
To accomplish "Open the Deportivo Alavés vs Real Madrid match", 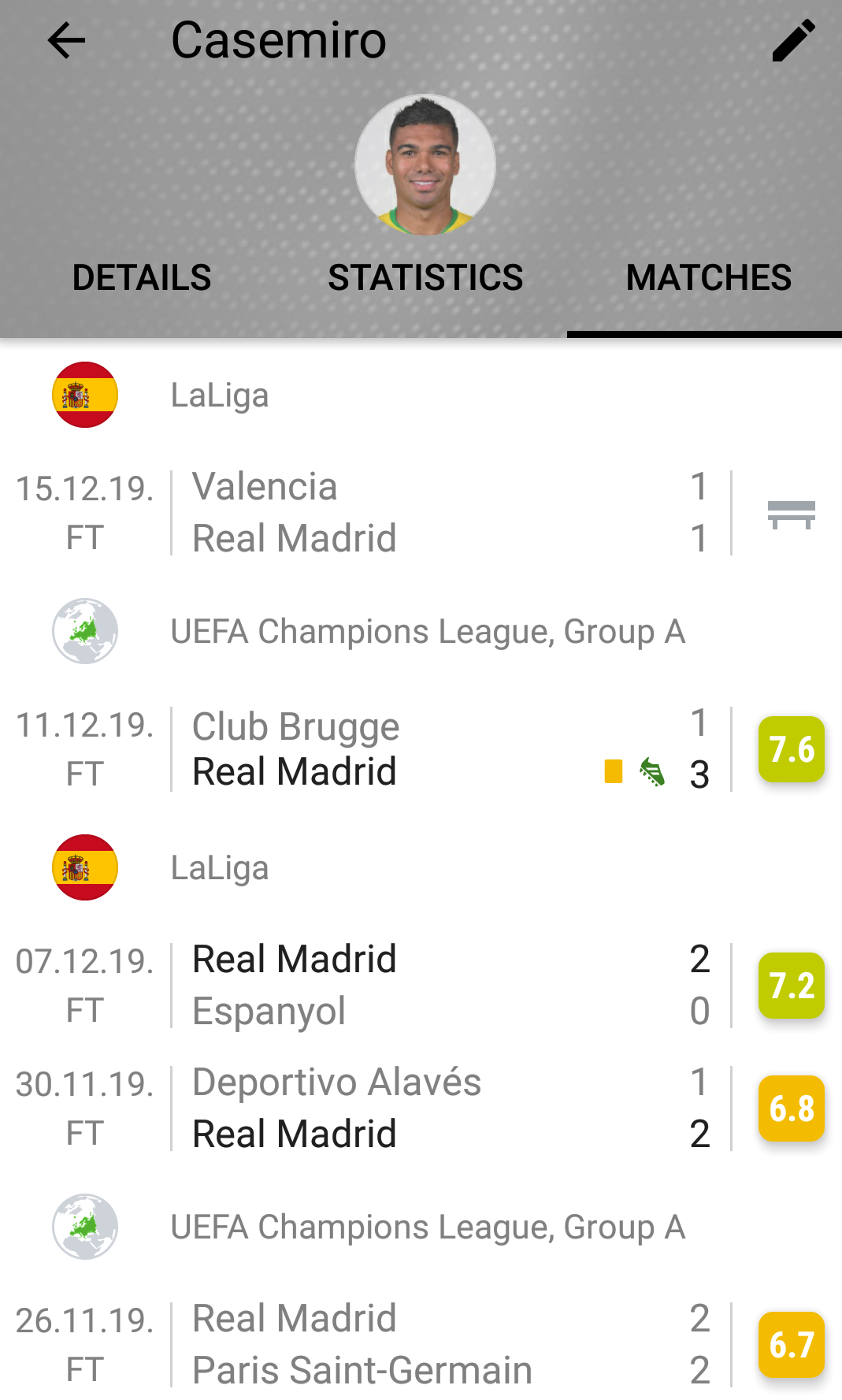I will coord(421,1108).
